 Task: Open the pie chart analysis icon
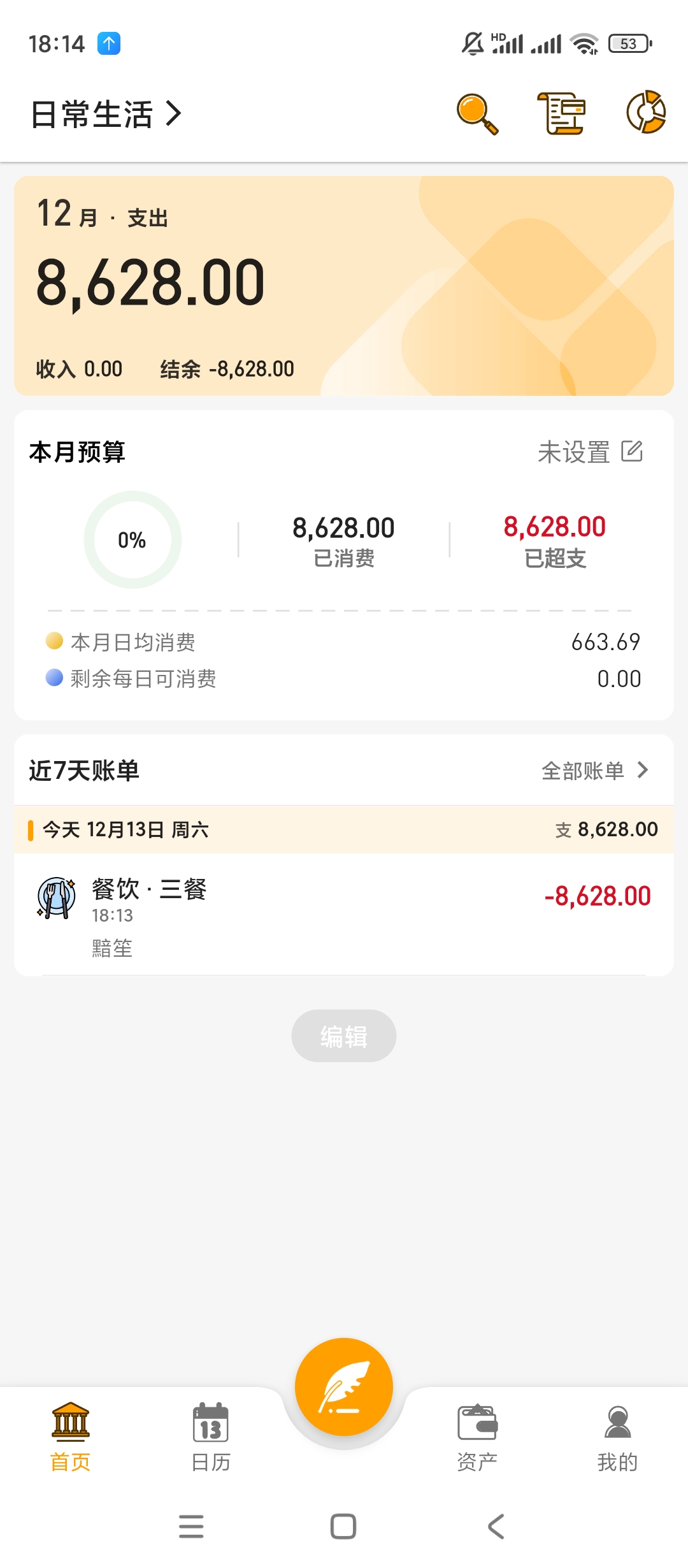645,113
